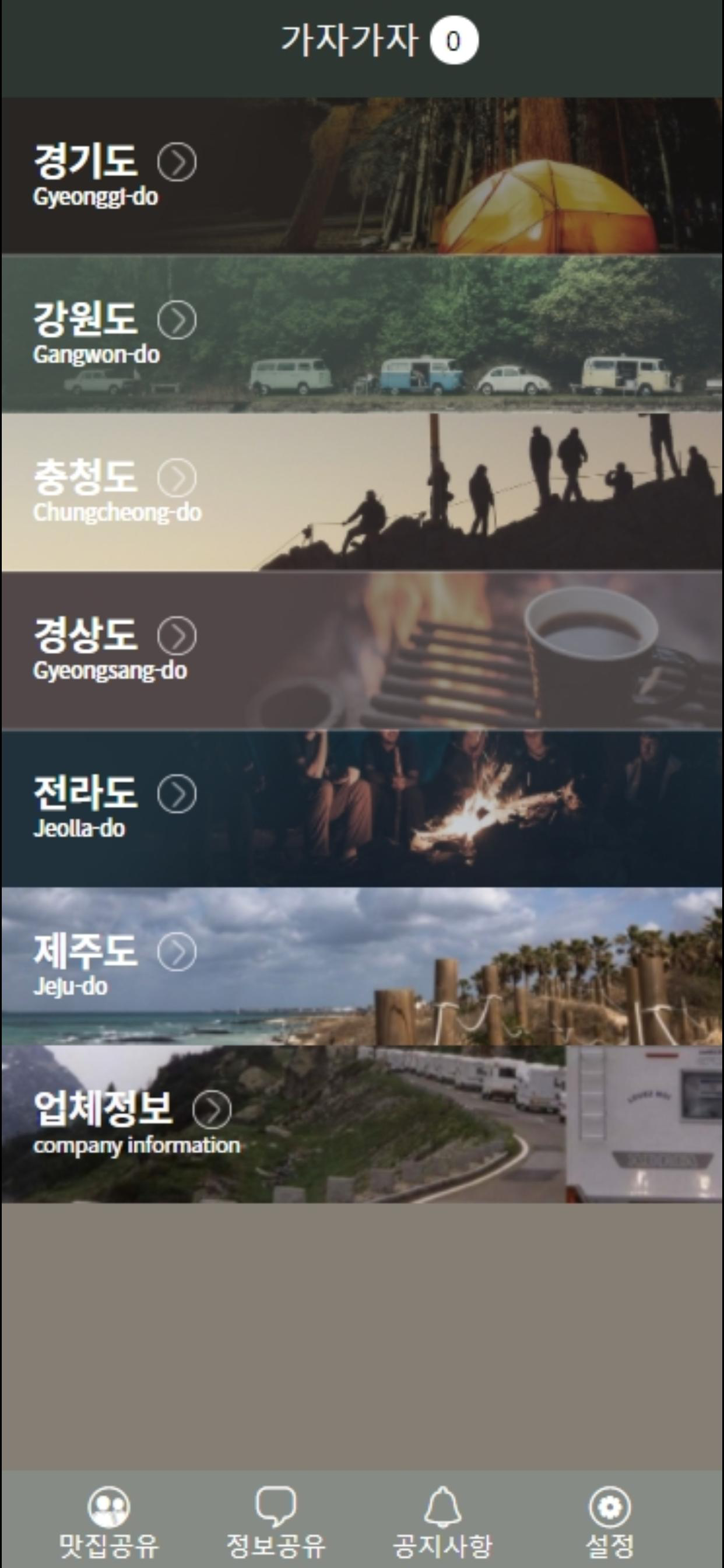Go to the 정보공유 tab
Viewport: 724px width, 1568px height.
(x=276, y=1522)
